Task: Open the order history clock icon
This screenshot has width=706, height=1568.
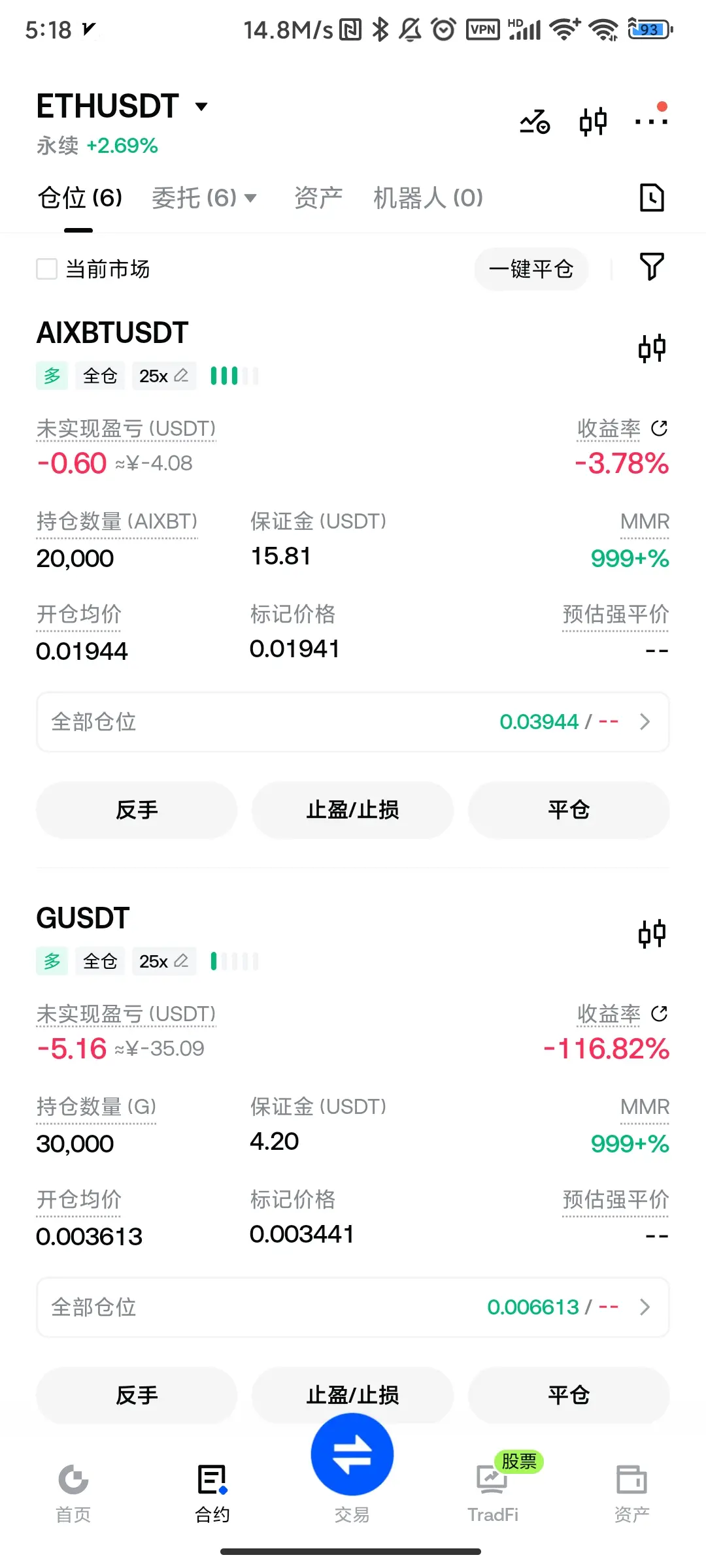Action: [652, 197]
